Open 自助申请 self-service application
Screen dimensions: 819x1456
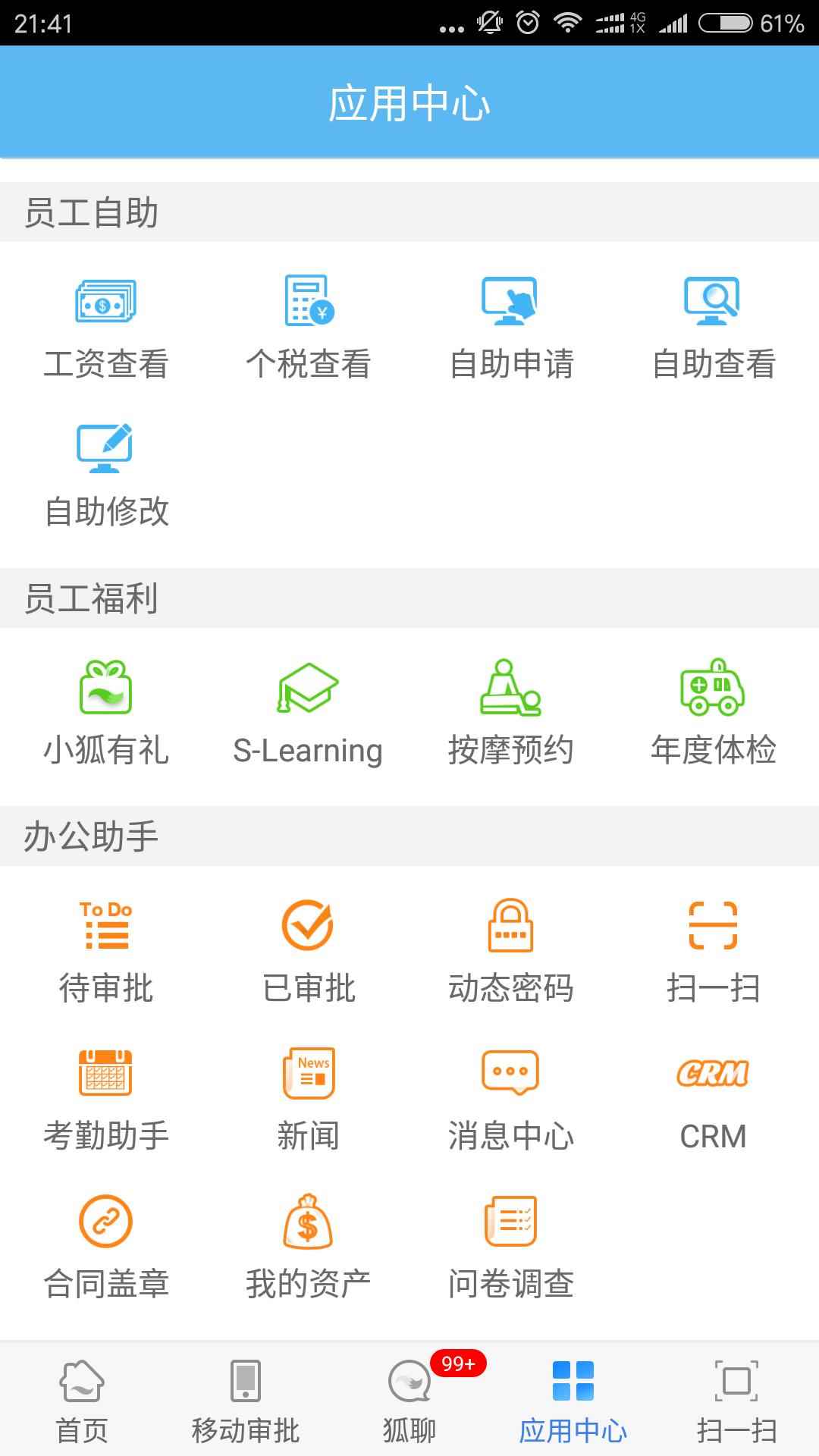(x=510, y=328)
